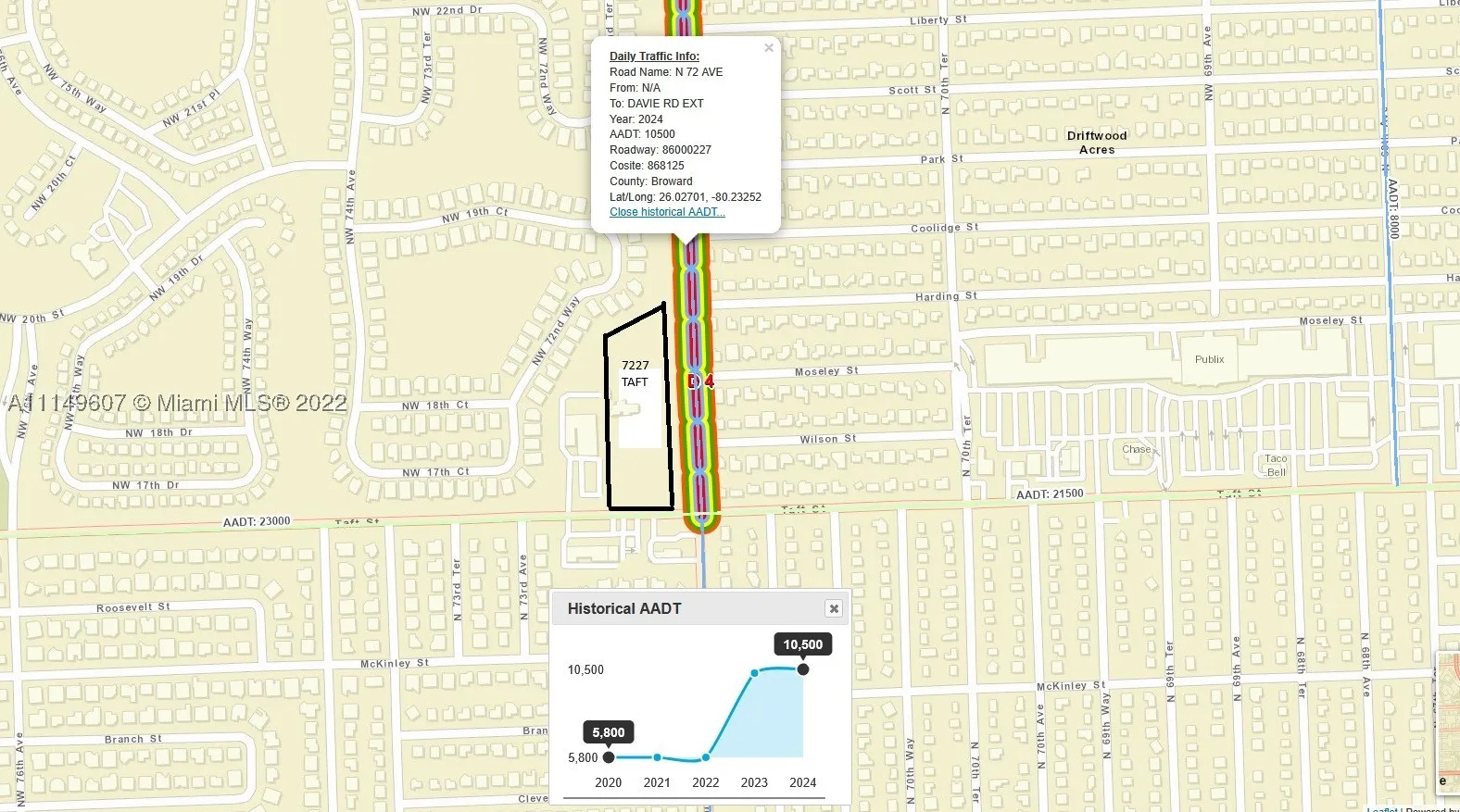This screenshot has width=1460, height=812.
Task: Select the 2022 data point on the chart
Action: 706,758
